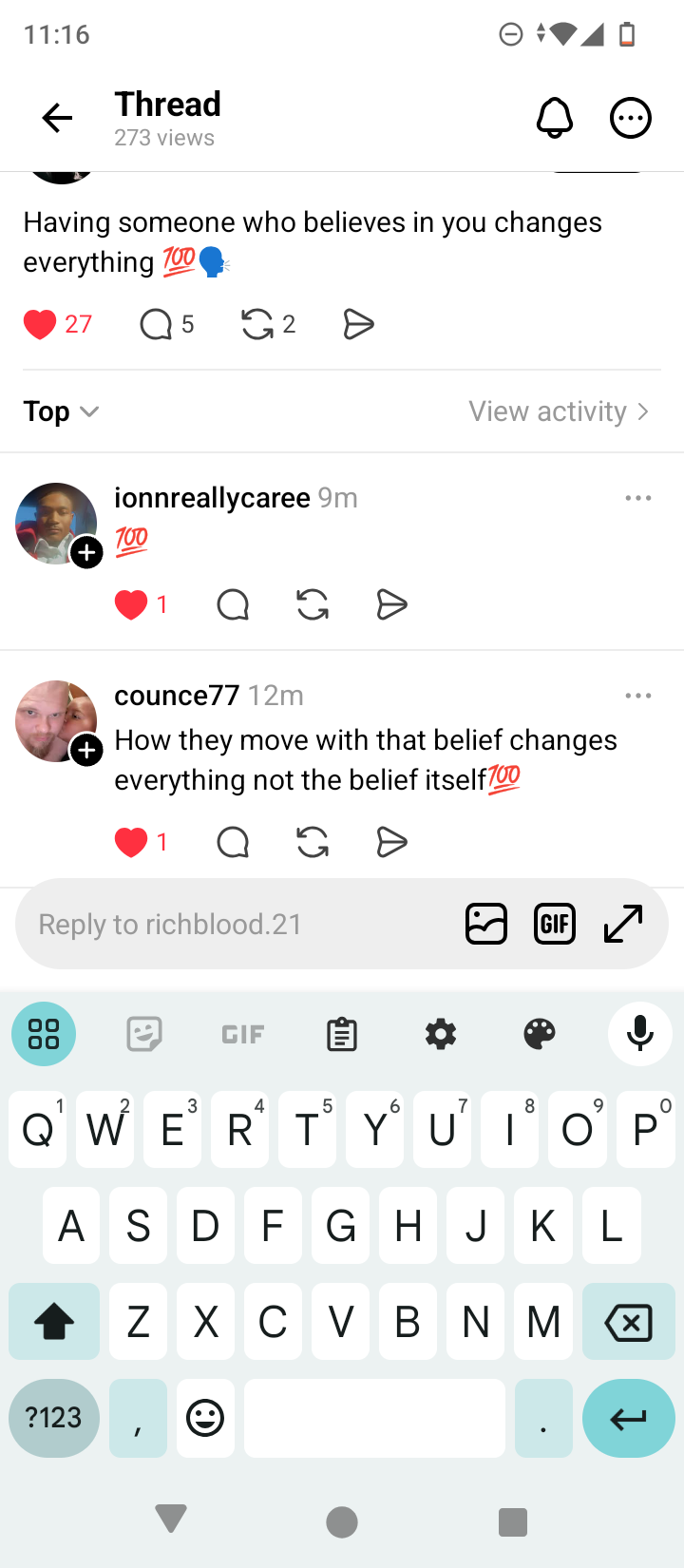Viewport: 684px width, 1568px height.
Task: Attach an image to the reply
Action: (x=486, y=924)
